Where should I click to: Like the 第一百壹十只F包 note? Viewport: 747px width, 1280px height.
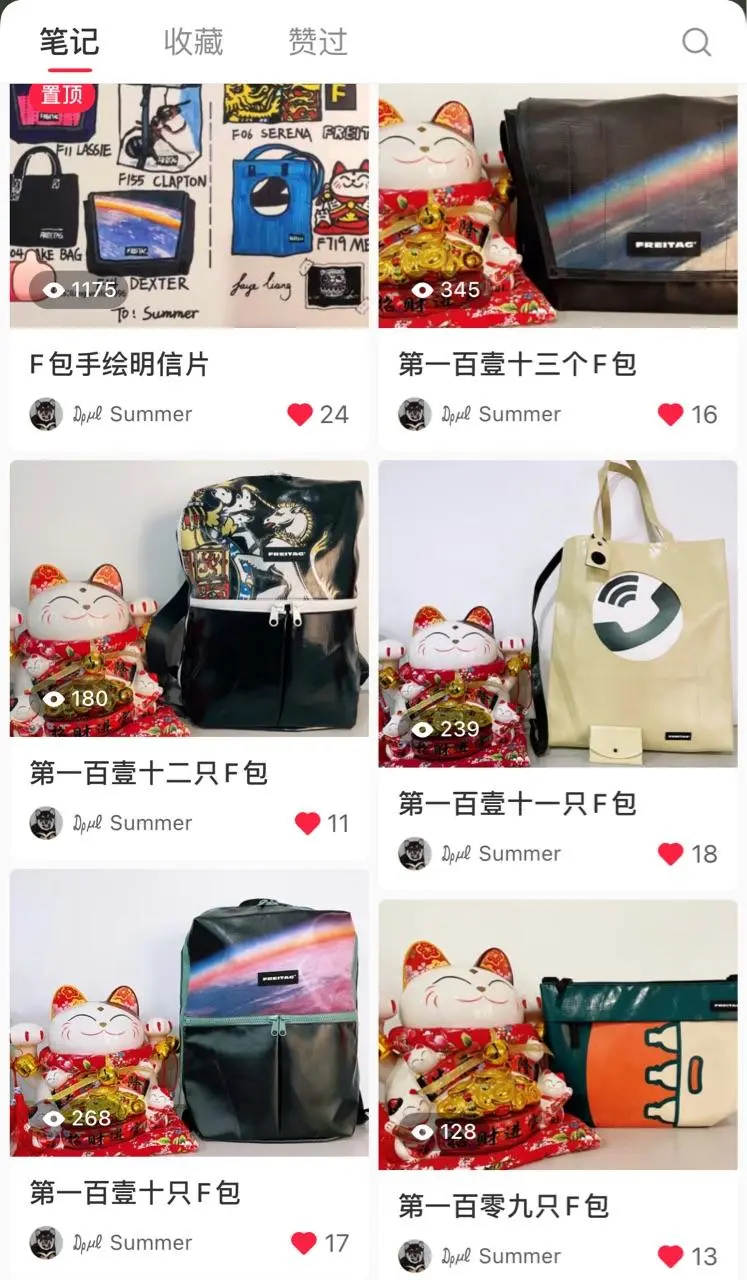(x=304, y=1243)
